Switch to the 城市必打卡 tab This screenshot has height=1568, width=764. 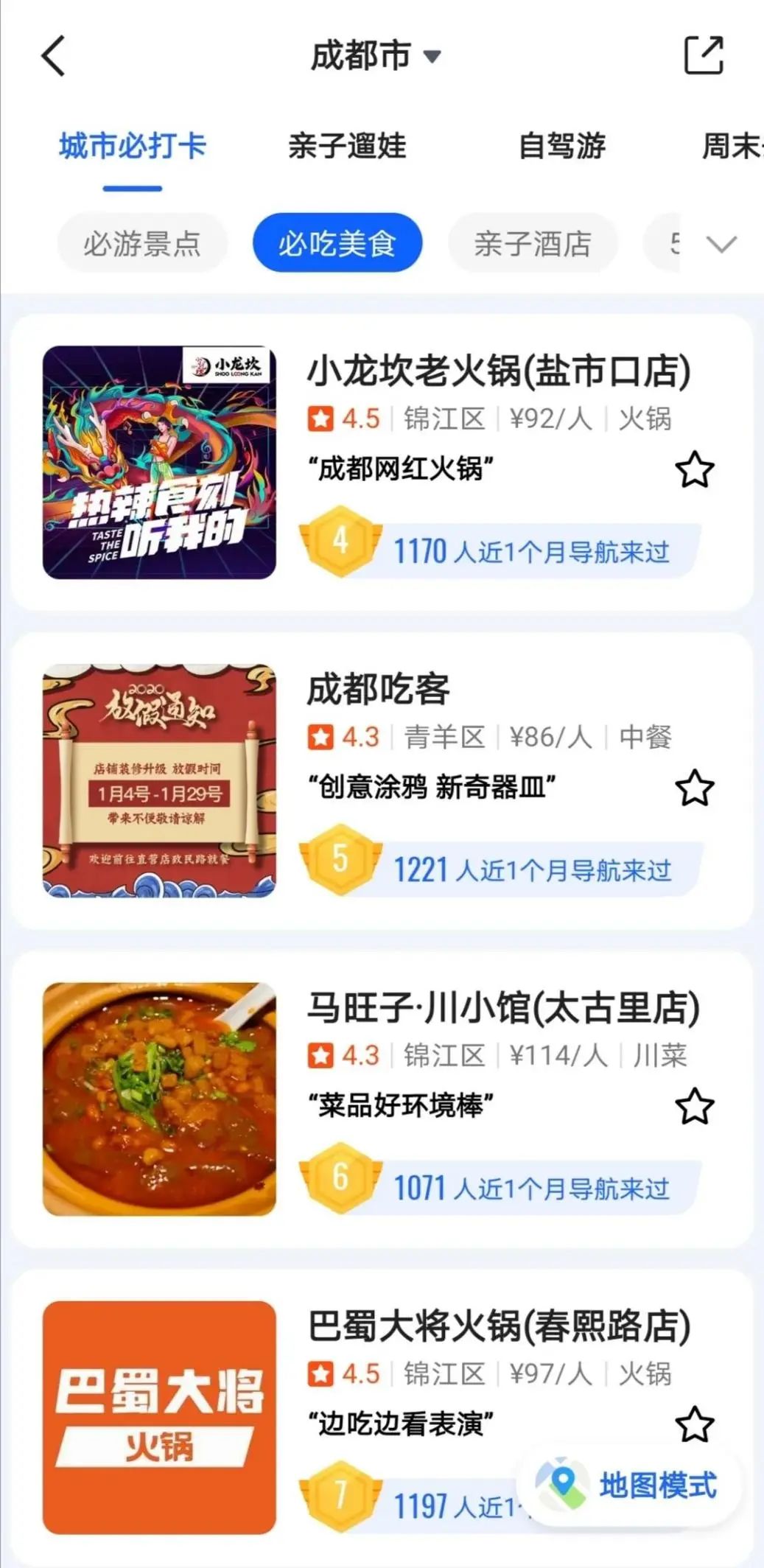coord(133,146)
